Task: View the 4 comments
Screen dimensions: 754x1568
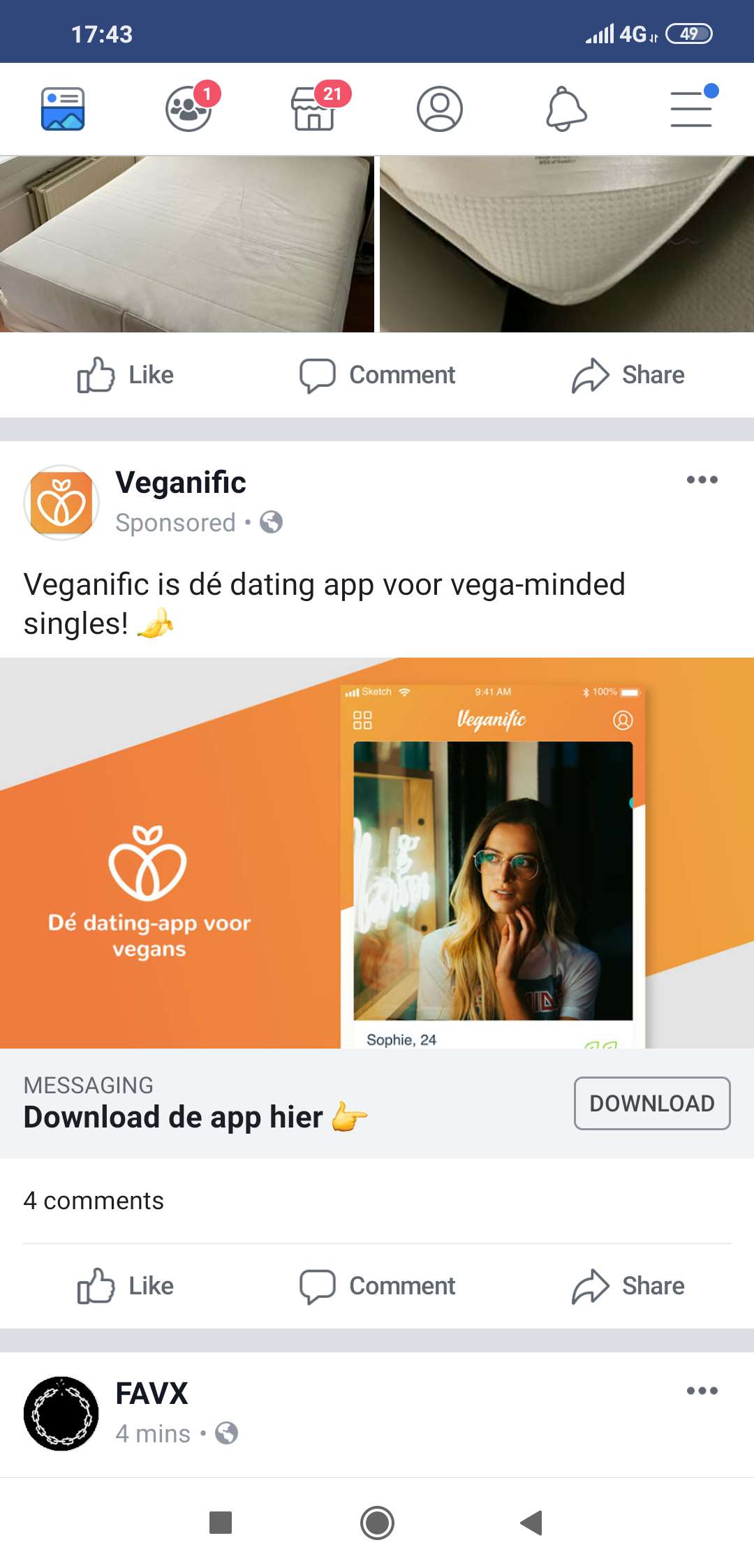Action: (94, 1201)
